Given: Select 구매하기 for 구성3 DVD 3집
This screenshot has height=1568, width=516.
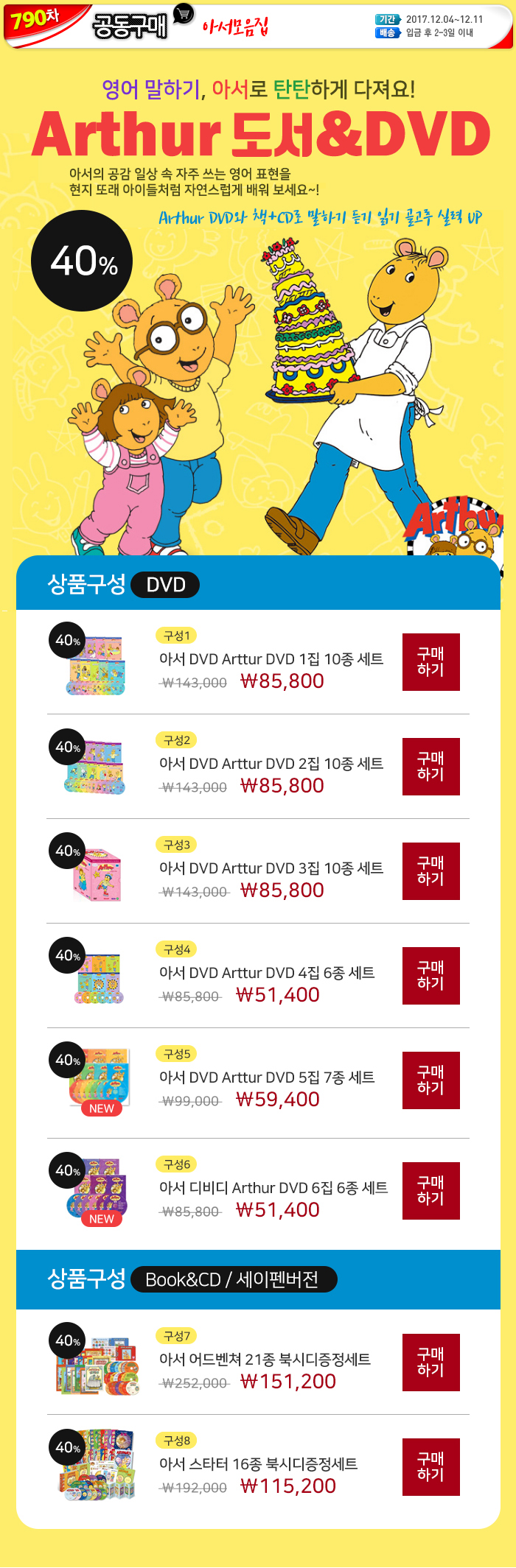Looking at the screenshot, I should [430, 871].
